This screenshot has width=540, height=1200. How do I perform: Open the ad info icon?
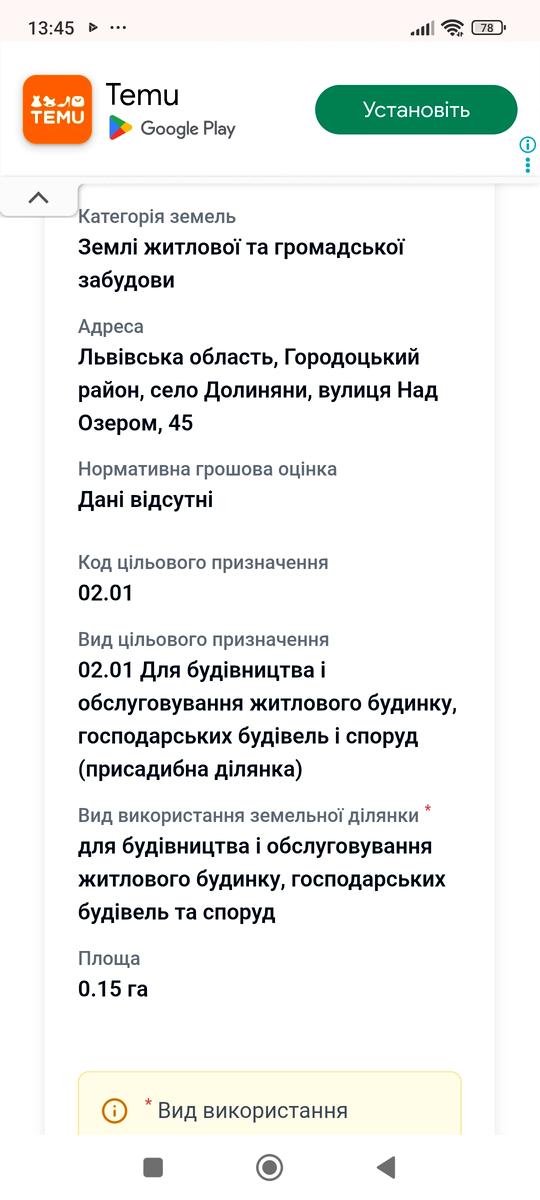[528, 145]
